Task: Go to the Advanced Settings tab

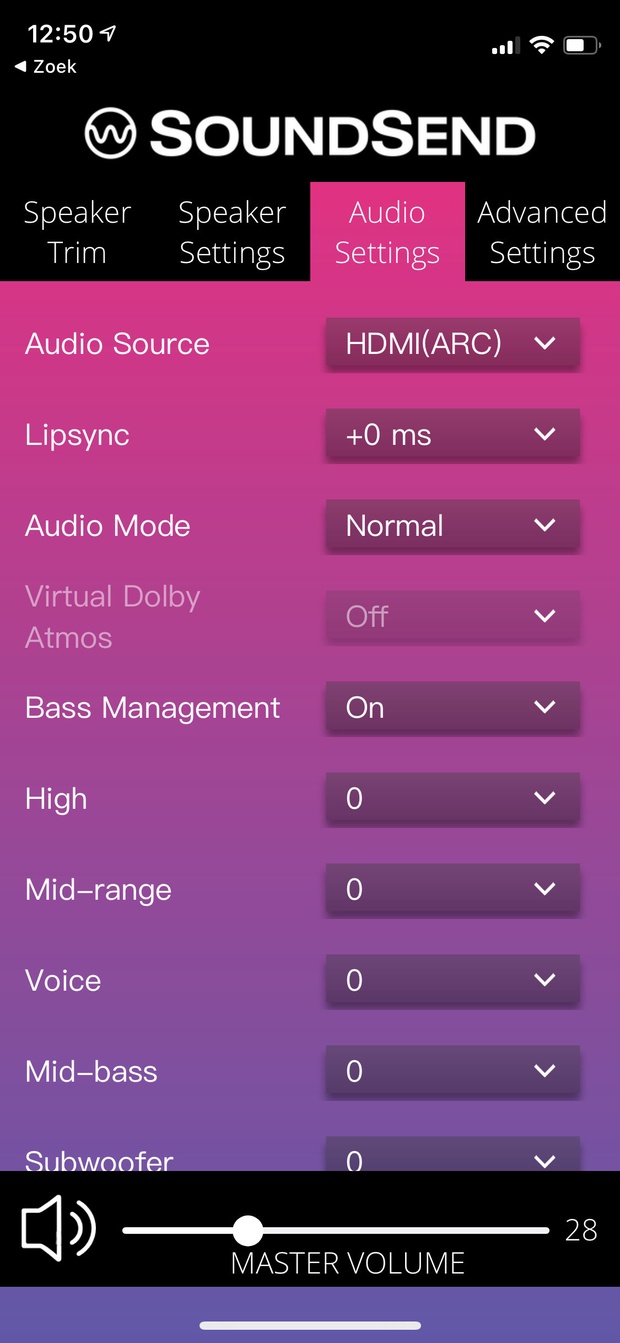Action: pos(542,232)
